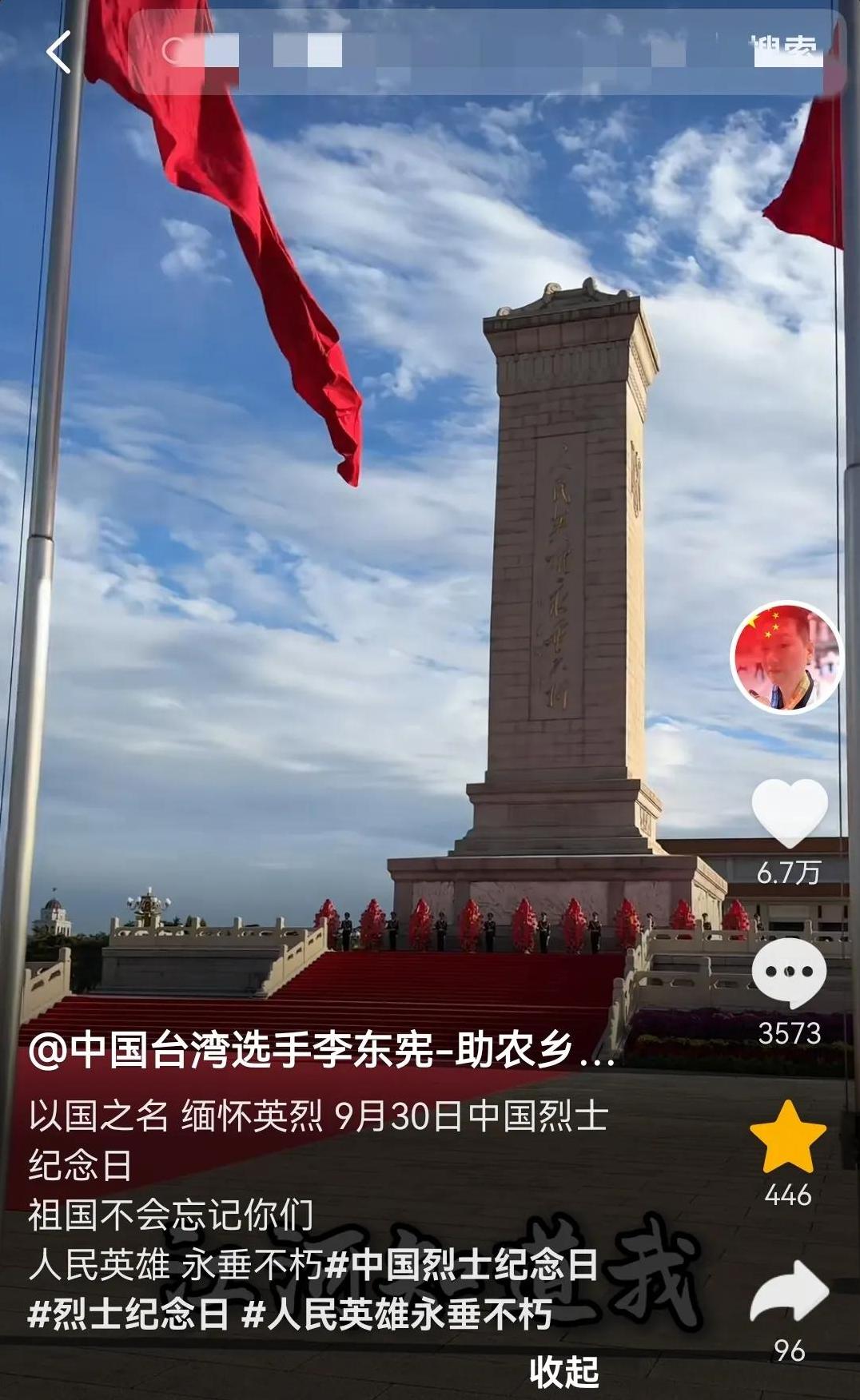Open the hashtag #烈士纪念日
The image size is (860, 1400).
tap(129, 1314)
